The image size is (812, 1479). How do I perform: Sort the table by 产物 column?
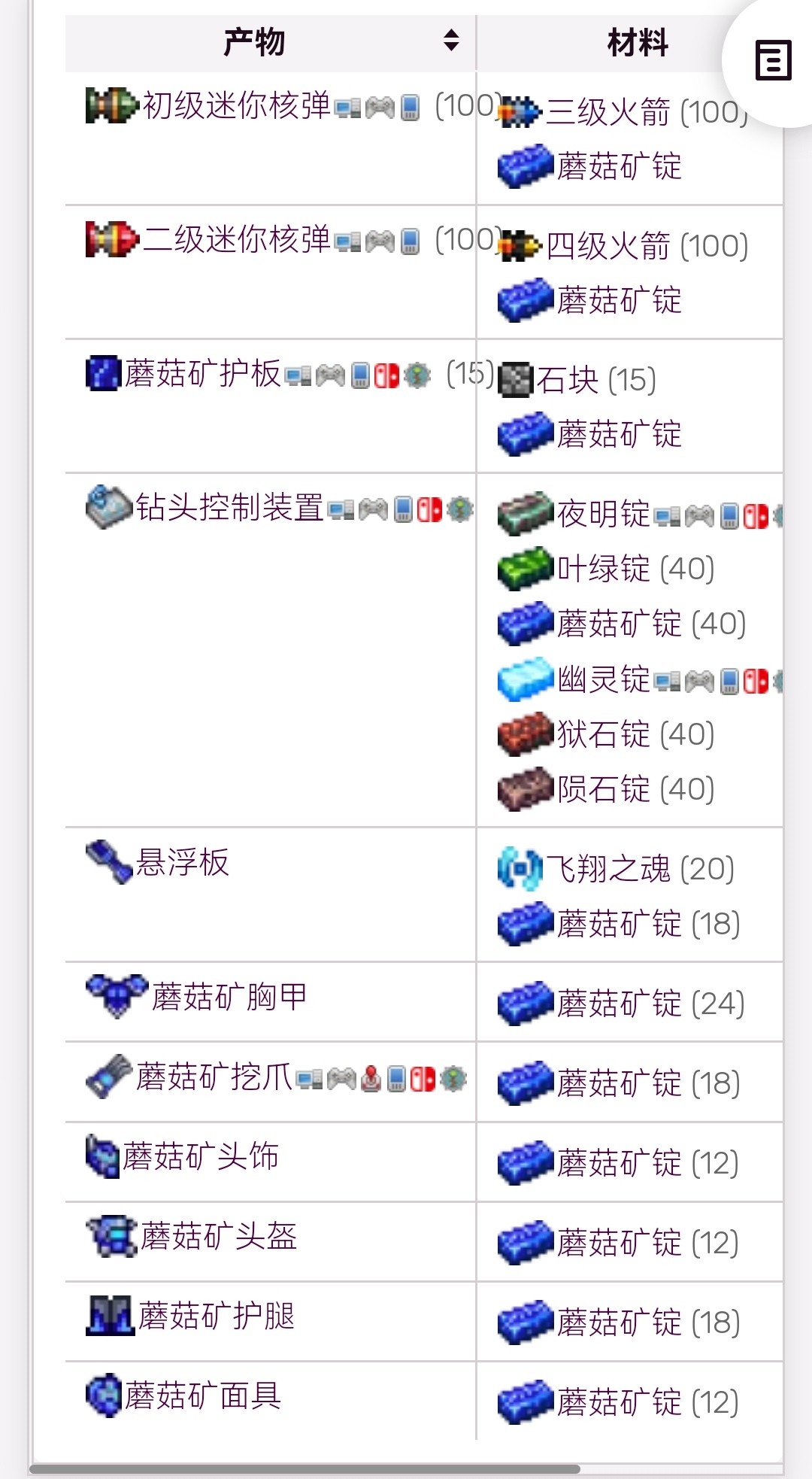point(451,41)
